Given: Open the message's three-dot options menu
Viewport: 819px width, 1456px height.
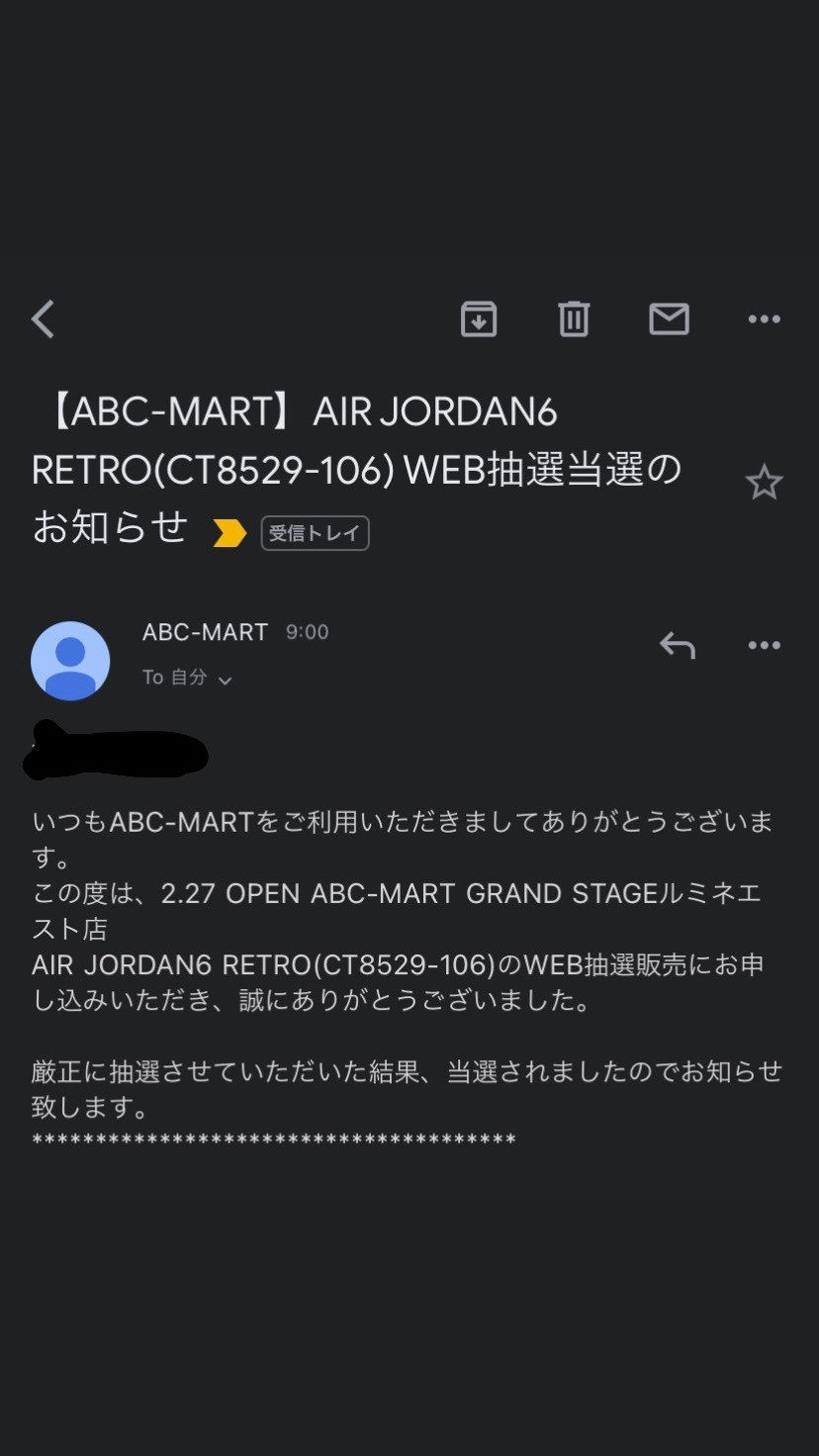Looking at the screenshot, I should (x=764, y=644).
